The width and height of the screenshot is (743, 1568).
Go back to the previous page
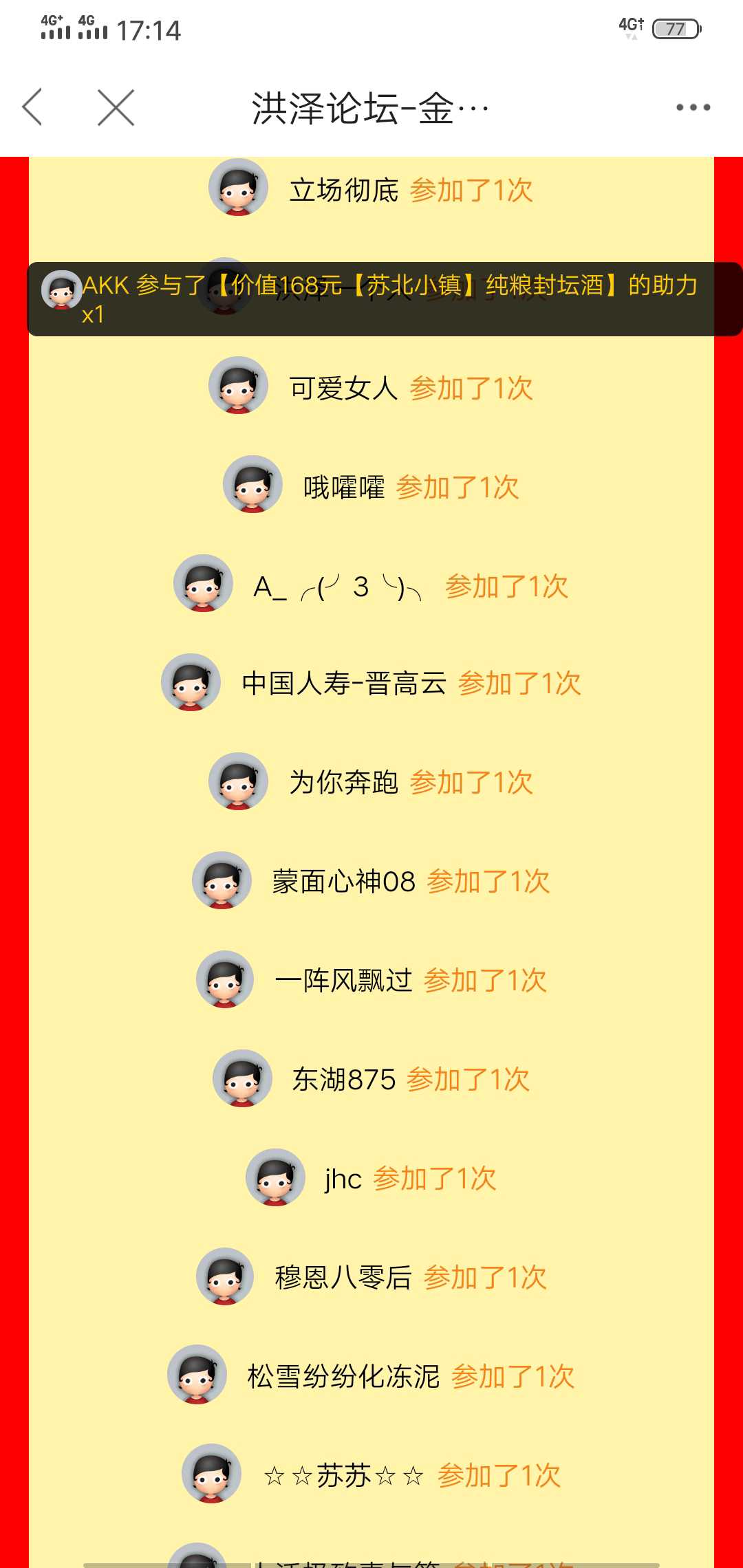32,107
